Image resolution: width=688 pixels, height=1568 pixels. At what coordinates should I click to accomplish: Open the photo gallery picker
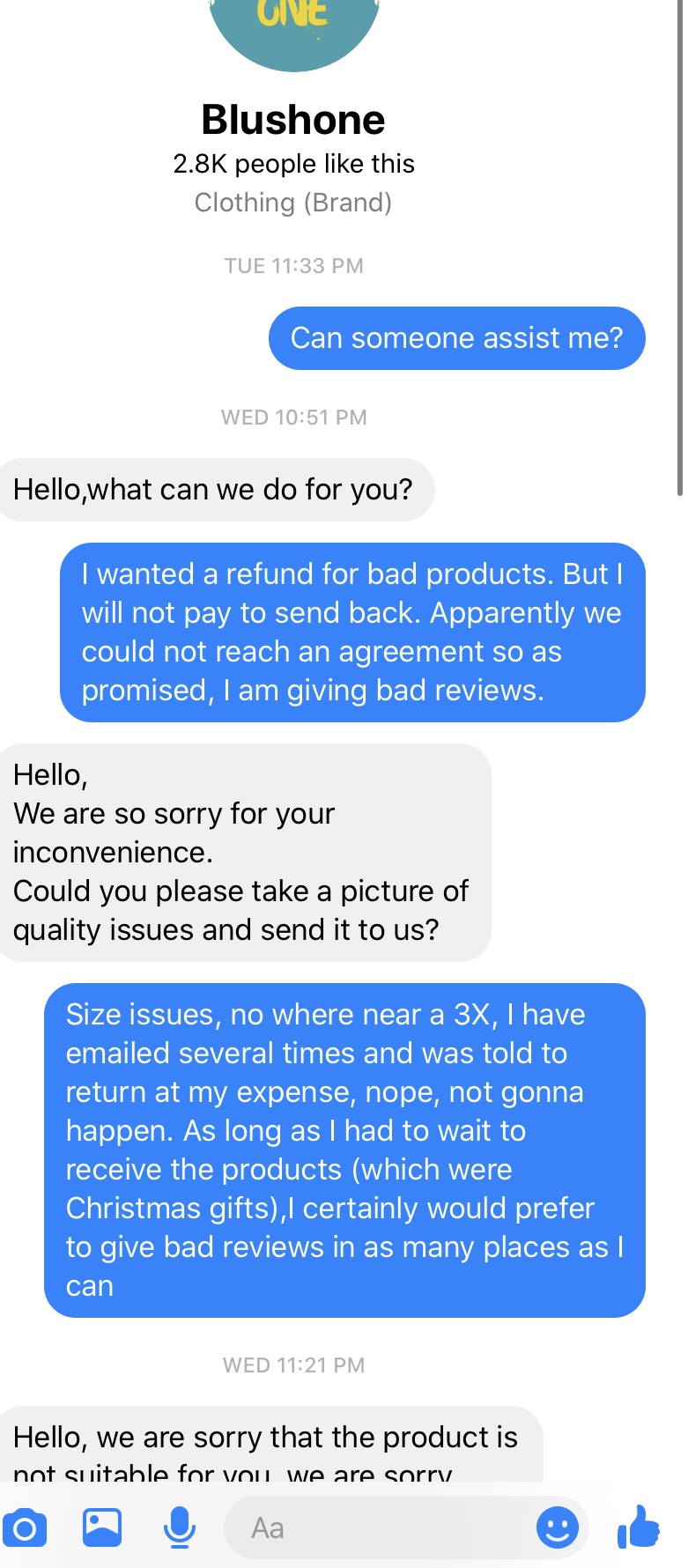[102, 1527]
